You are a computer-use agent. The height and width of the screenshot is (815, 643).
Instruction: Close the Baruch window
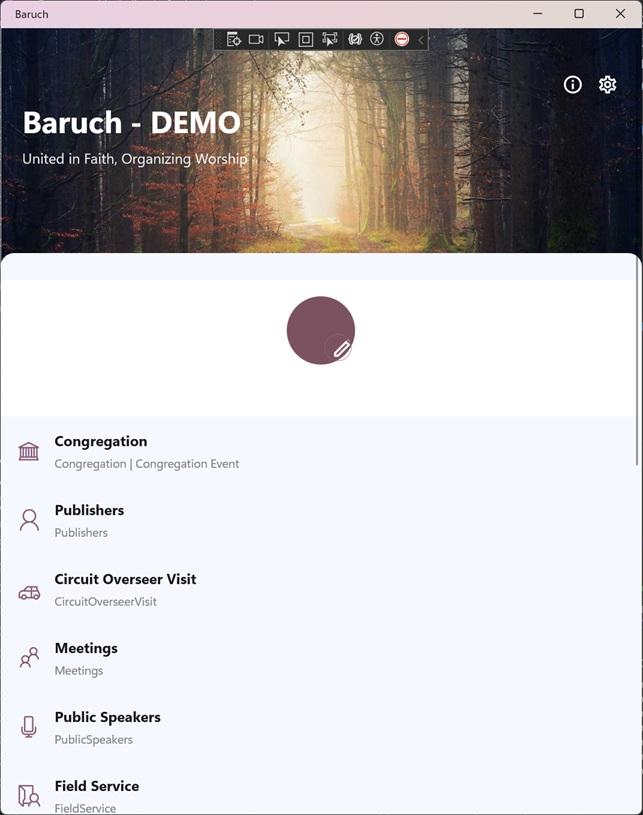(x=620, y=14)
